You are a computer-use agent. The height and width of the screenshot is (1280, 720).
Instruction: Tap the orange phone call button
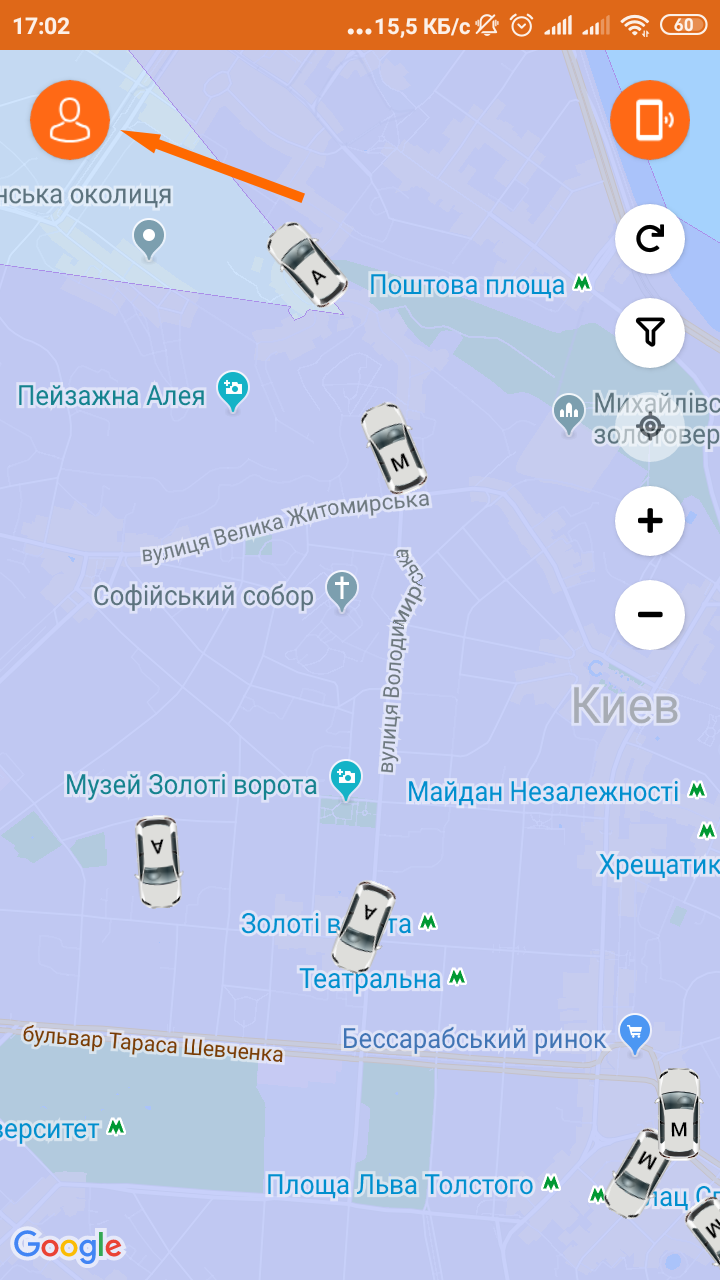(x=650, y=119)
